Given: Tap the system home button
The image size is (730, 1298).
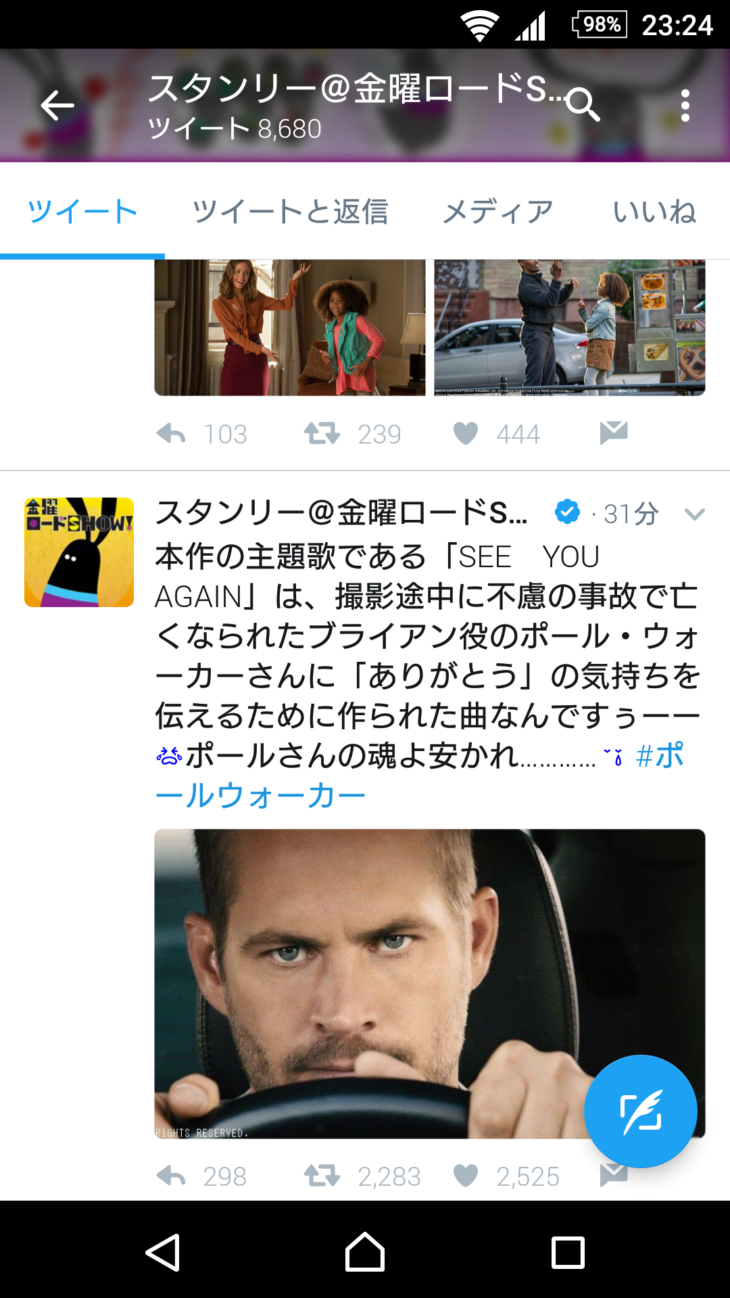Looking at the screenshot, I should [x=365, y=1251].
